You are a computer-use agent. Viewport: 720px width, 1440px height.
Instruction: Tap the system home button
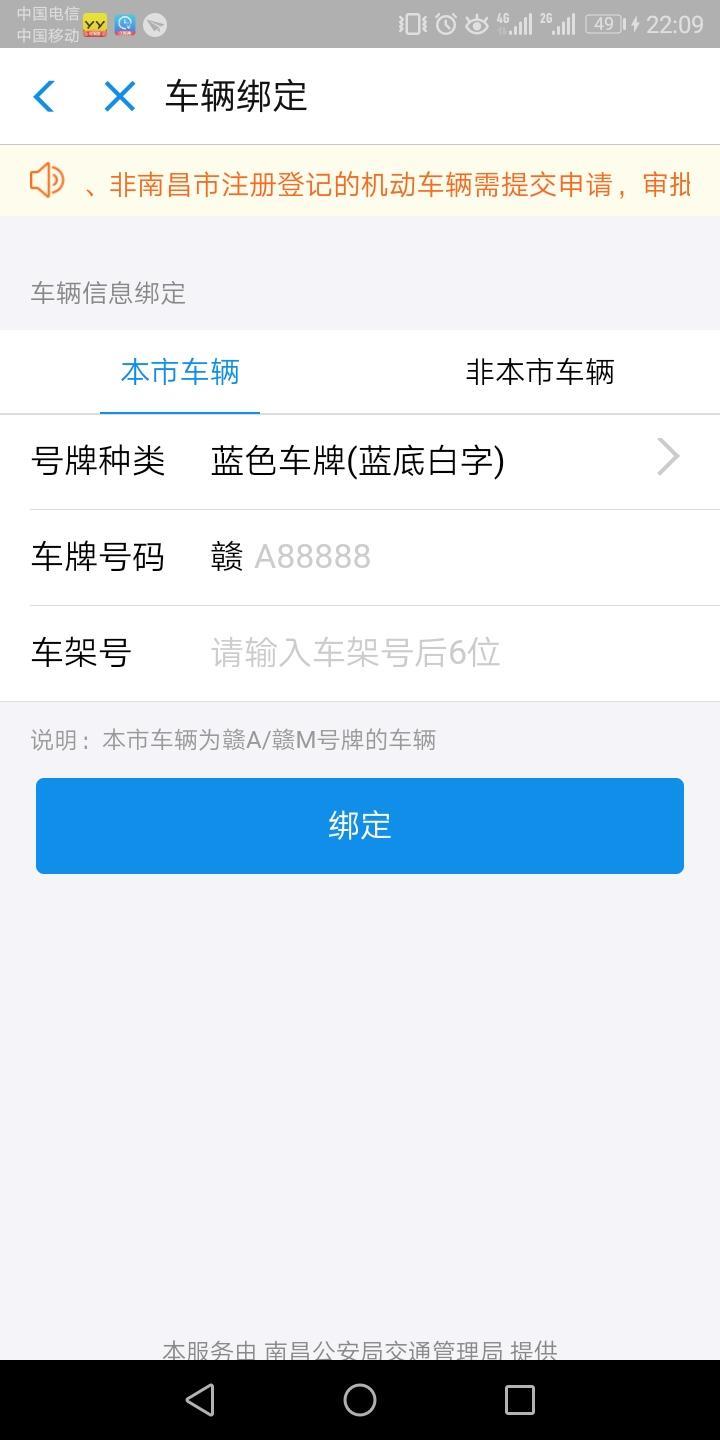pyautogui.click(x=360, y=1400)
